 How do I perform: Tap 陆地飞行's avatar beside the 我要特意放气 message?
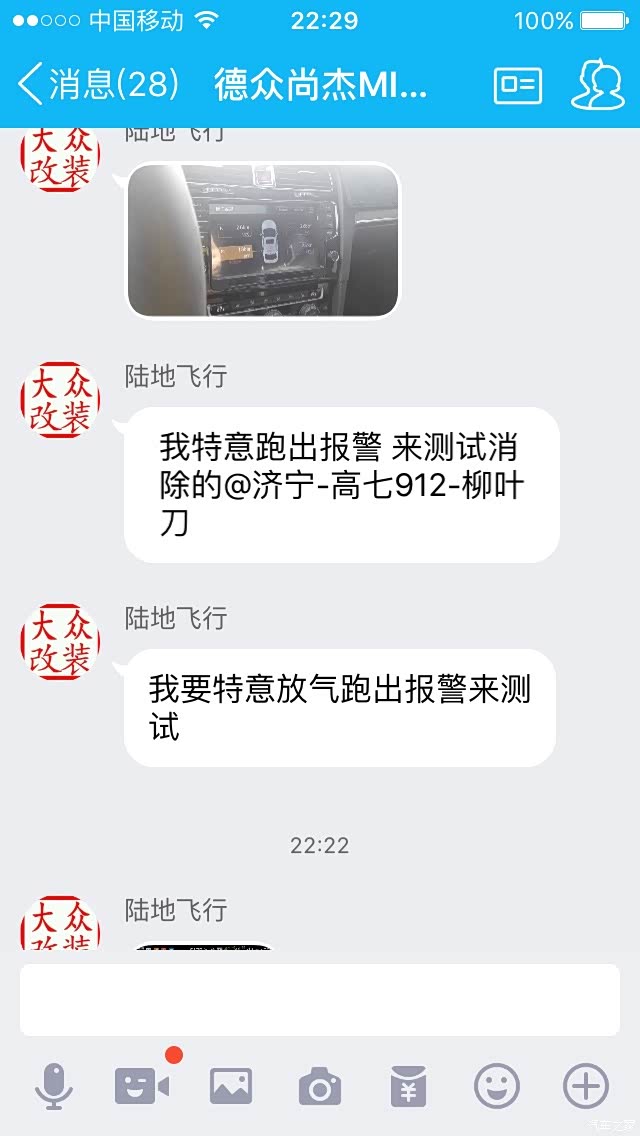pos(61,641)
